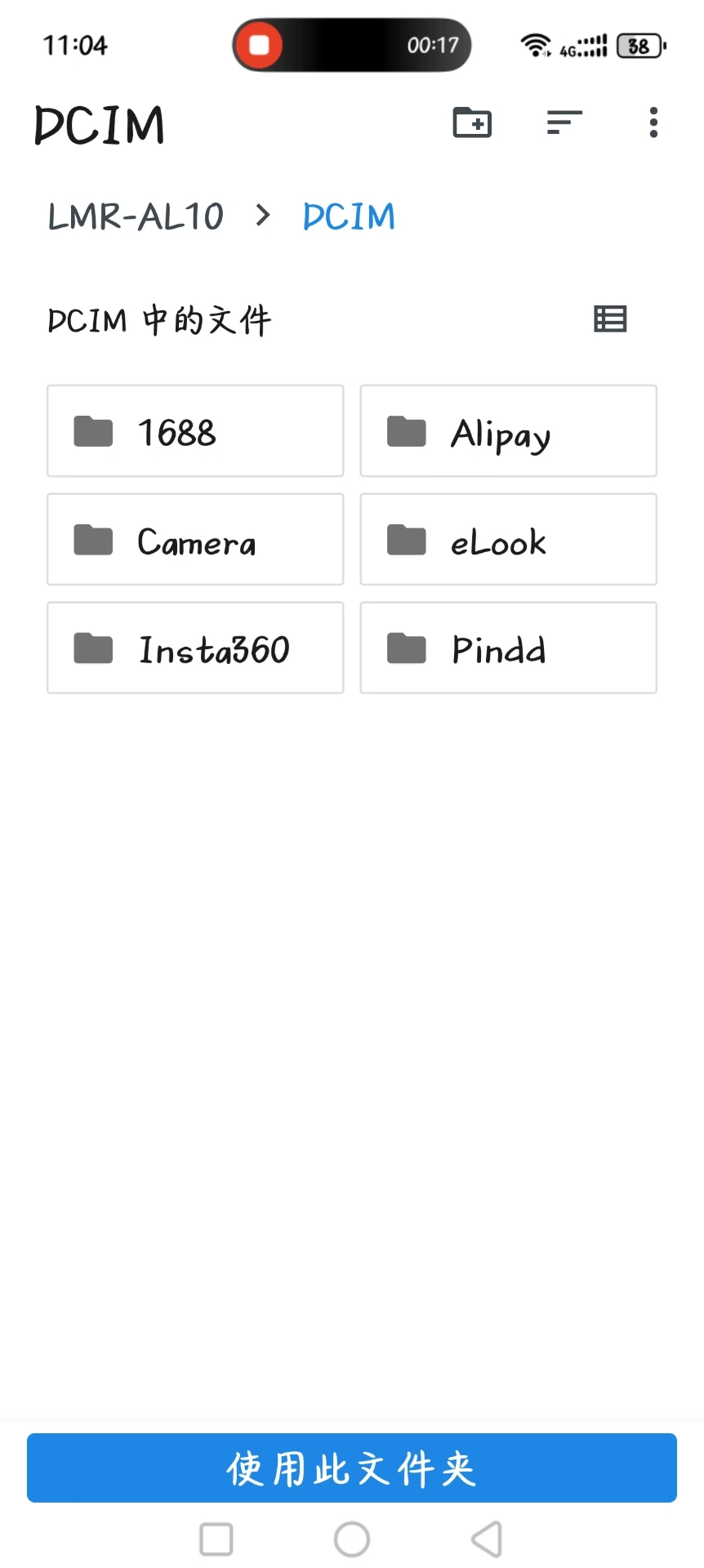The image size is (704, 1568).
Task: Switch to list view
Action: 610,319
